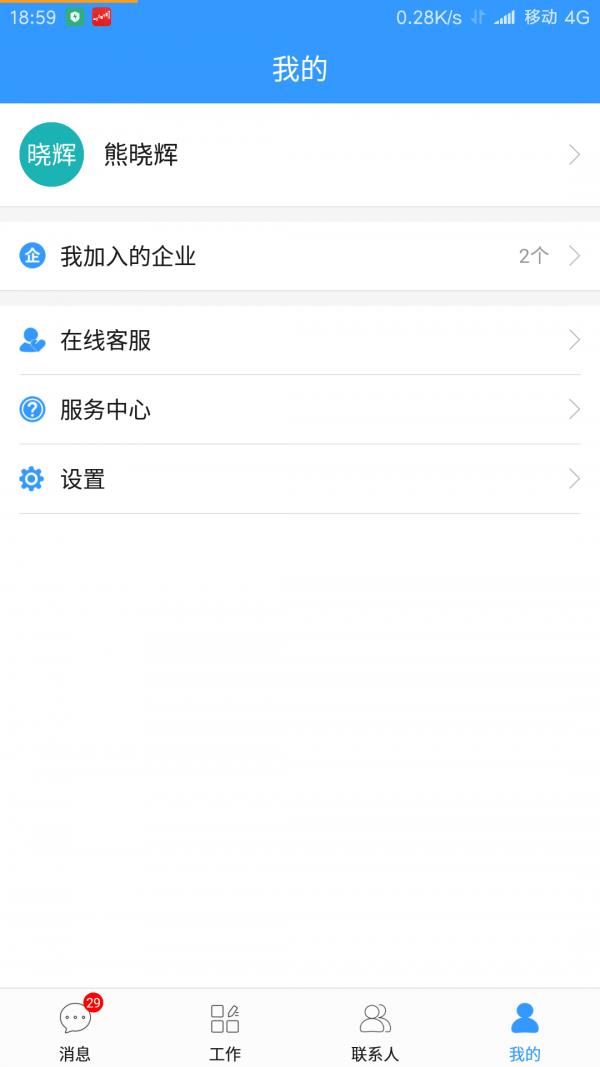Select the 我的 tab
600x1067 pixels.
pyautogui.click(x=524, y=1028)
